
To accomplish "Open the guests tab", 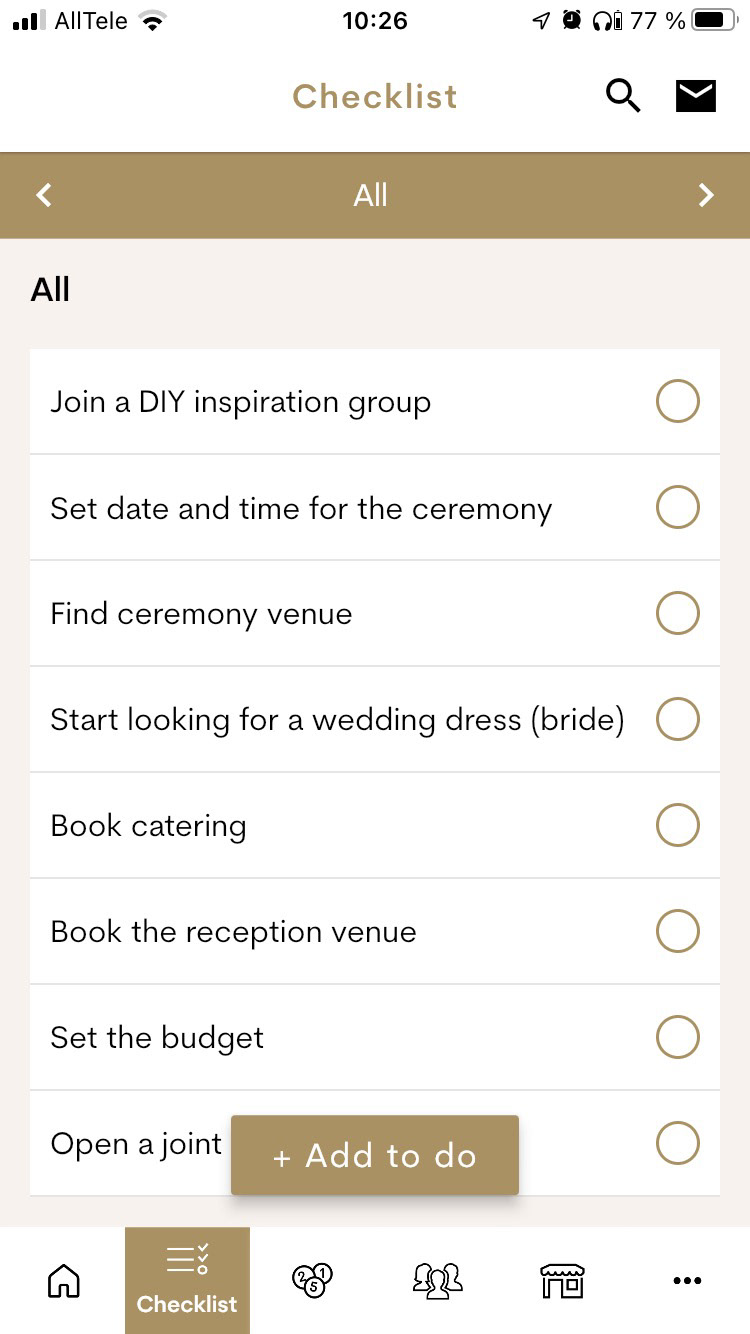I will [x=438, y=1280].
